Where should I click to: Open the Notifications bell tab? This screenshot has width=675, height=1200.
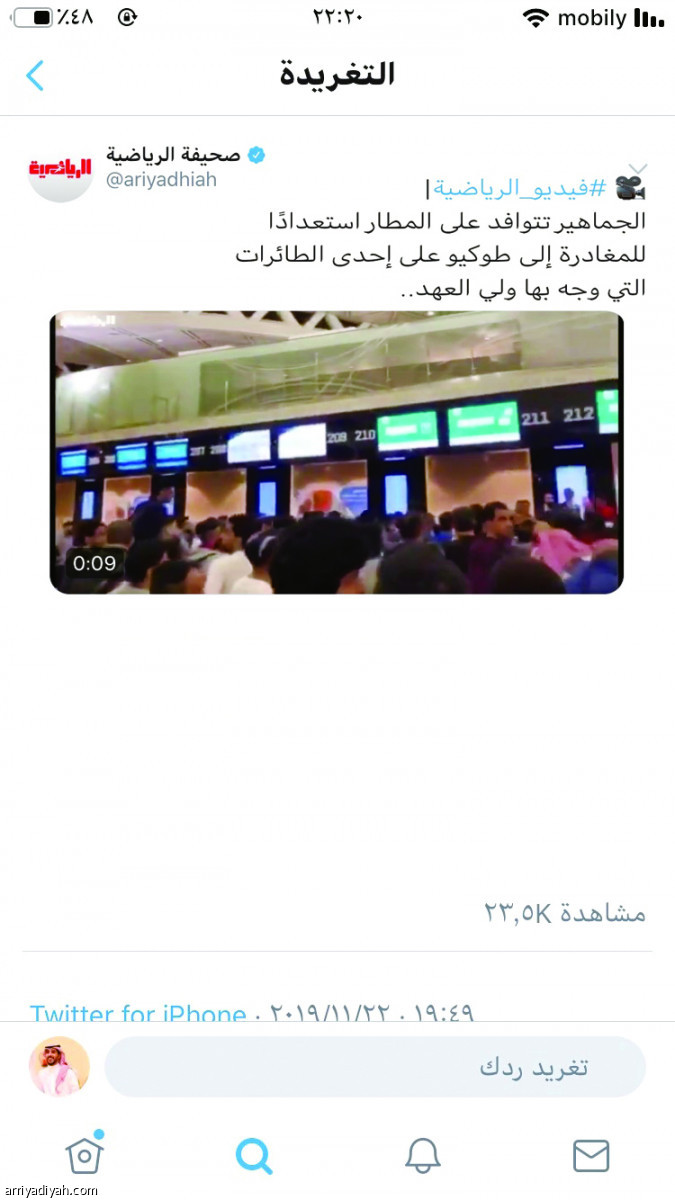(x=422, y=1155)
